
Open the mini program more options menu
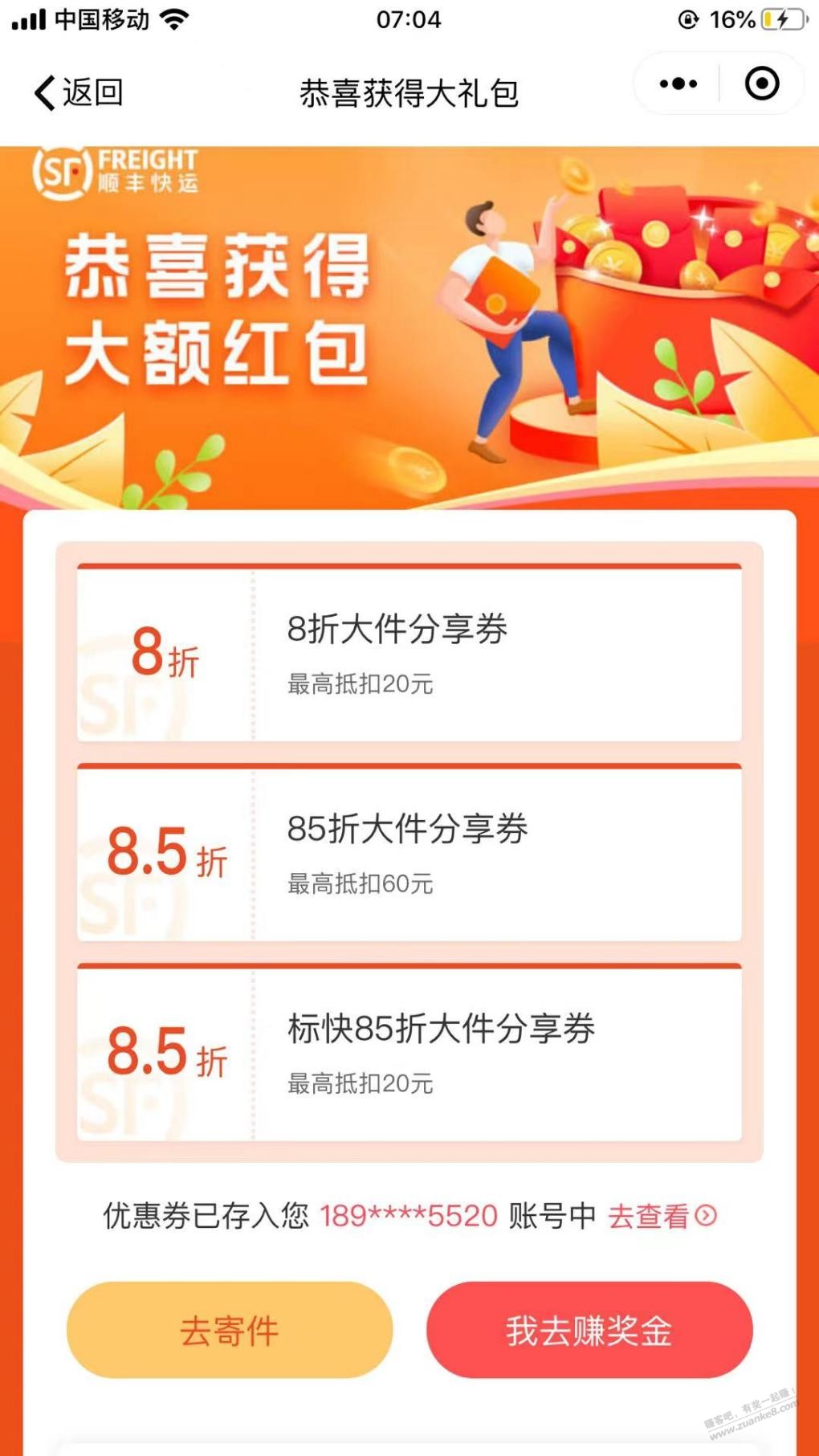[678, 84]
